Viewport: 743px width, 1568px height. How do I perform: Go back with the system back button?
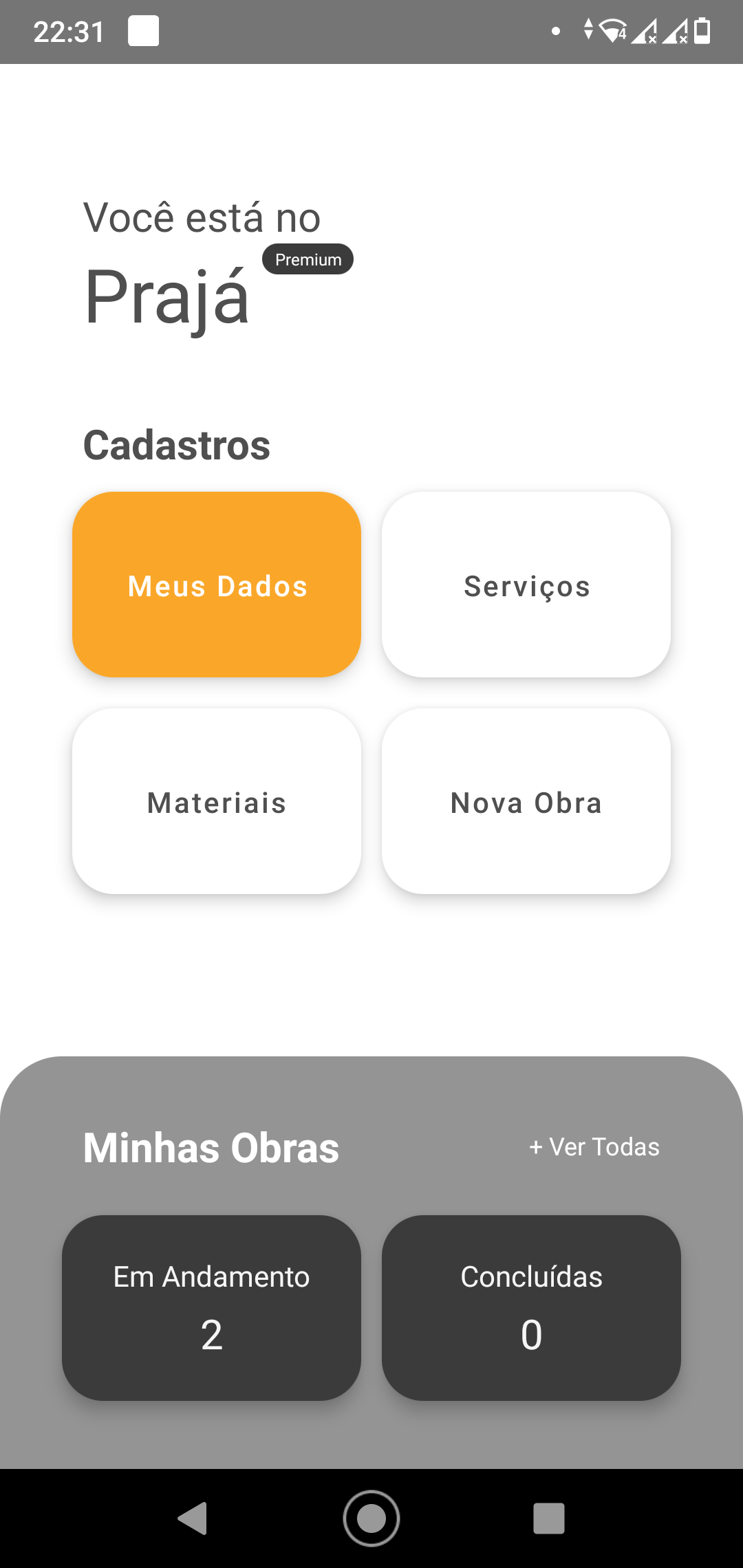coord(193,1518)
